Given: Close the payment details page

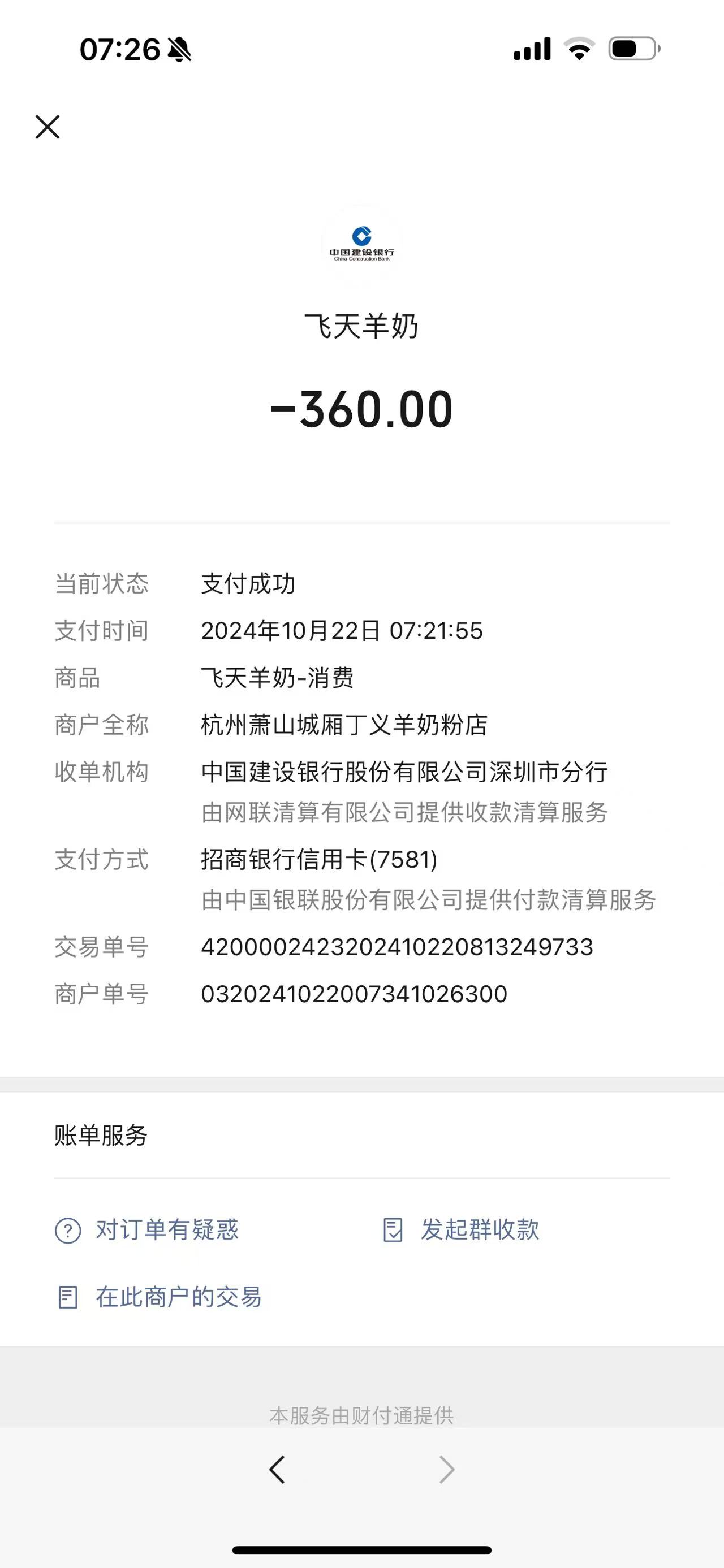Looking at the screenshot, I should [x=48, y=127].
